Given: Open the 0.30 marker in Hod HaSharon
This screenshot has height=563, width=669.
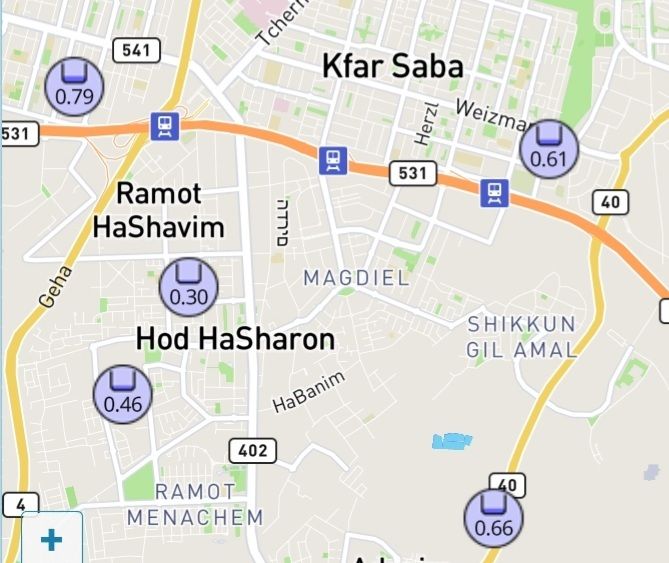Looking at the screenshot, I should click(188, 286).
